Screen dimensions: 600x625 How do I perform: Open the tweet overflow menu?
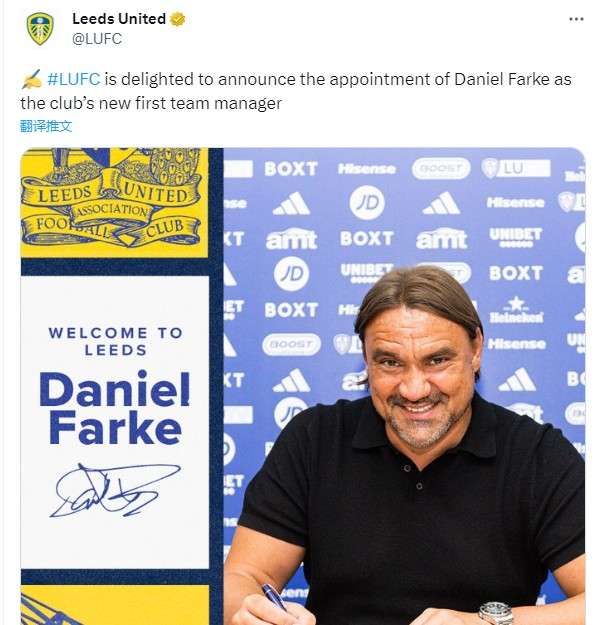[576, 19]
